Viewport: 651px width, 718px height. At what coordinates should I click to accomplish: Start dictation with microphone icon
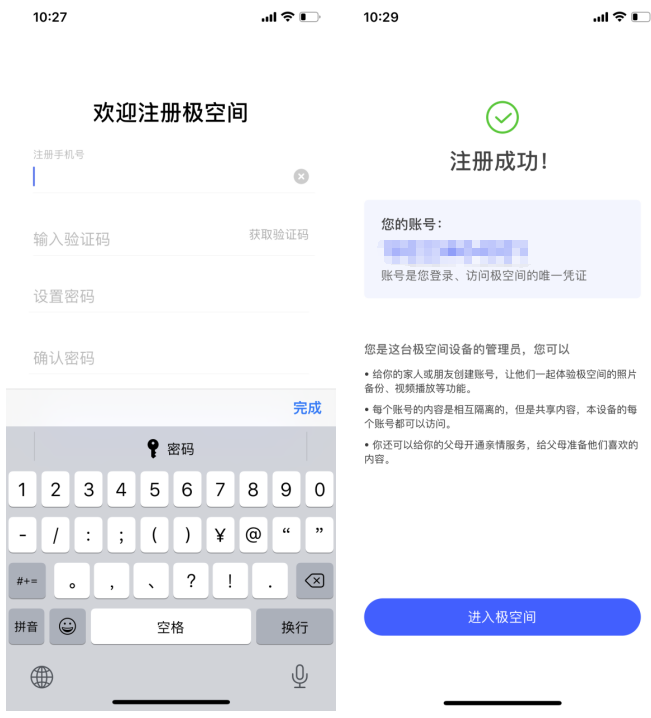[299, 677]
